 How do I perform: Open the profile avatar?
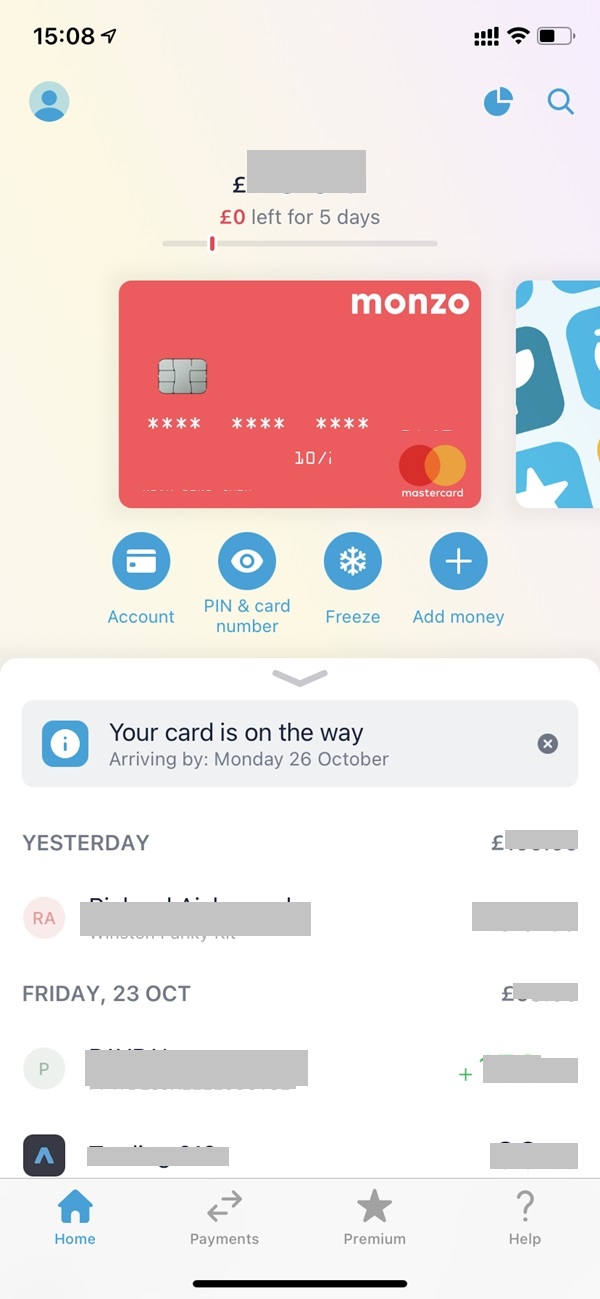click(49, 101)
